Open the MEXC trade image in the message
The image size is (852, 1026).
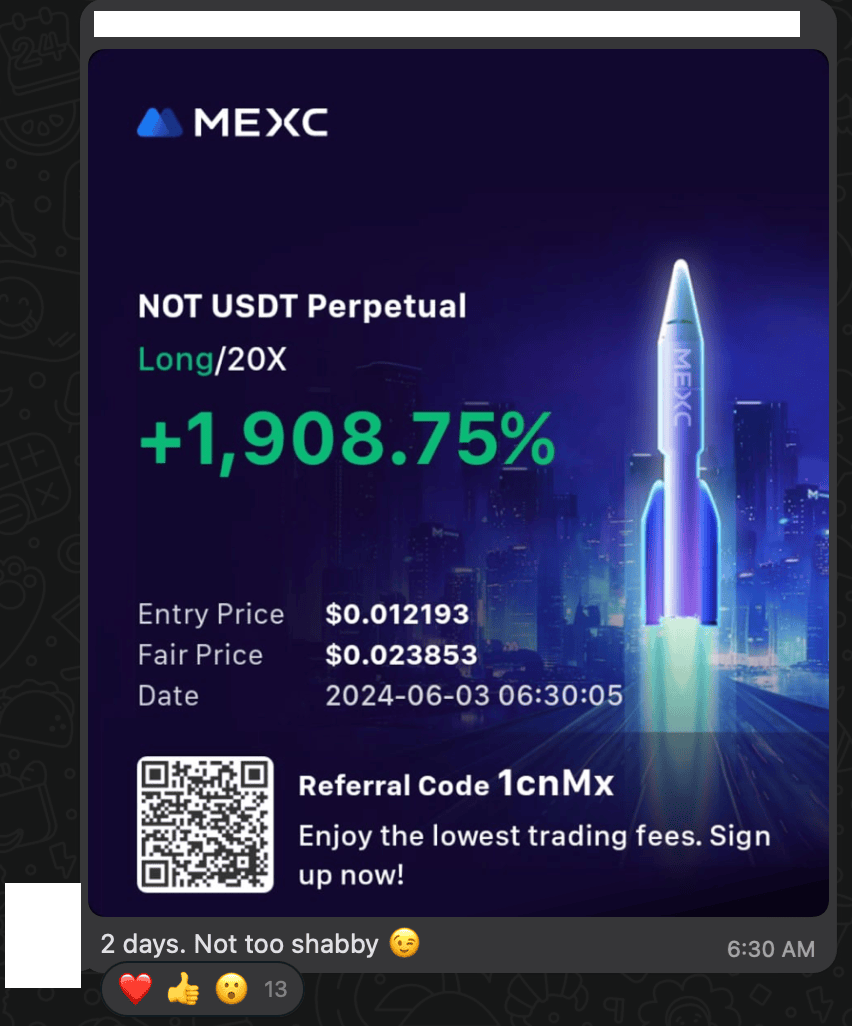(458, 483)
